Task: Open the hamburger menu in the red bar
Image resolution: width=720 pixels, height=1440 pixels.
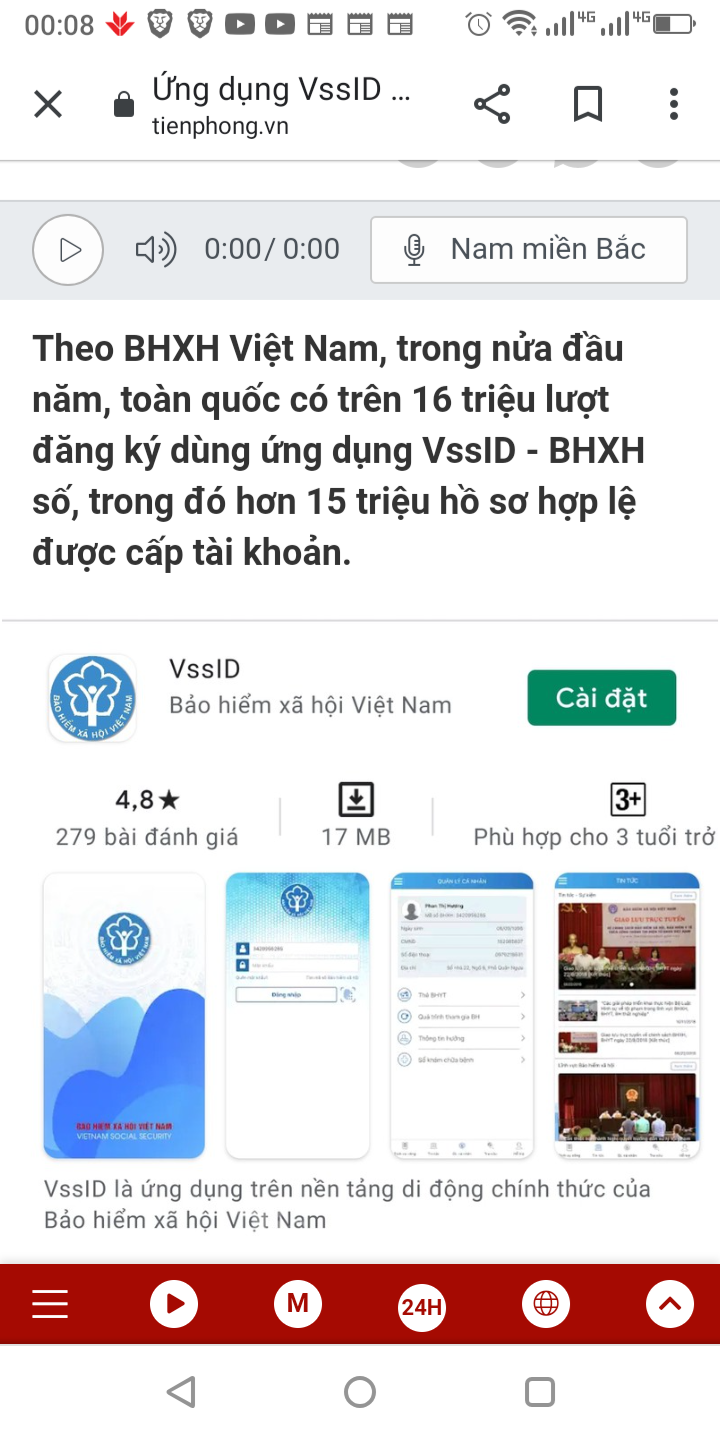Action: (x=50, y=1304)
